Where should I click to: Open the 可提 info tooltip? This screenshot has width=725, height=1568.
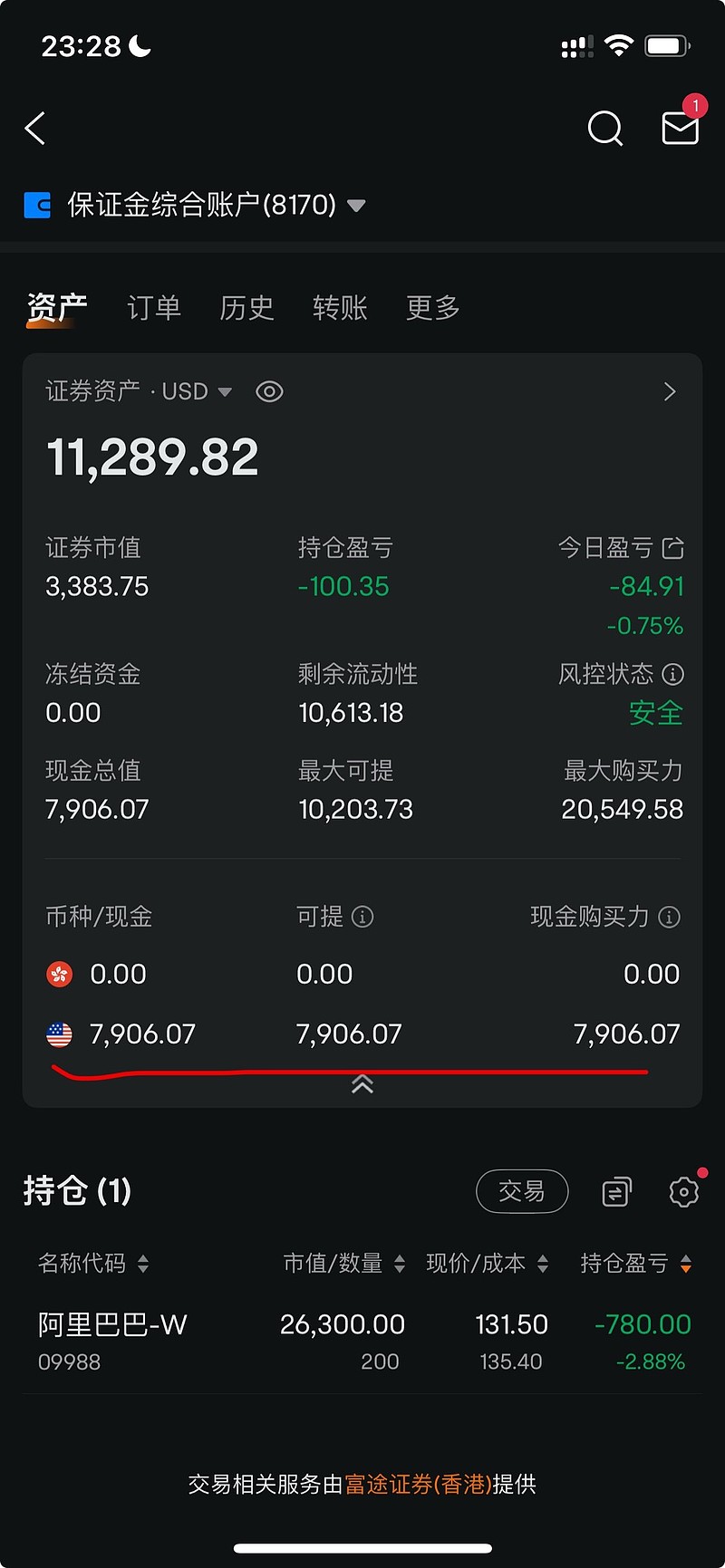click(363, 917)
